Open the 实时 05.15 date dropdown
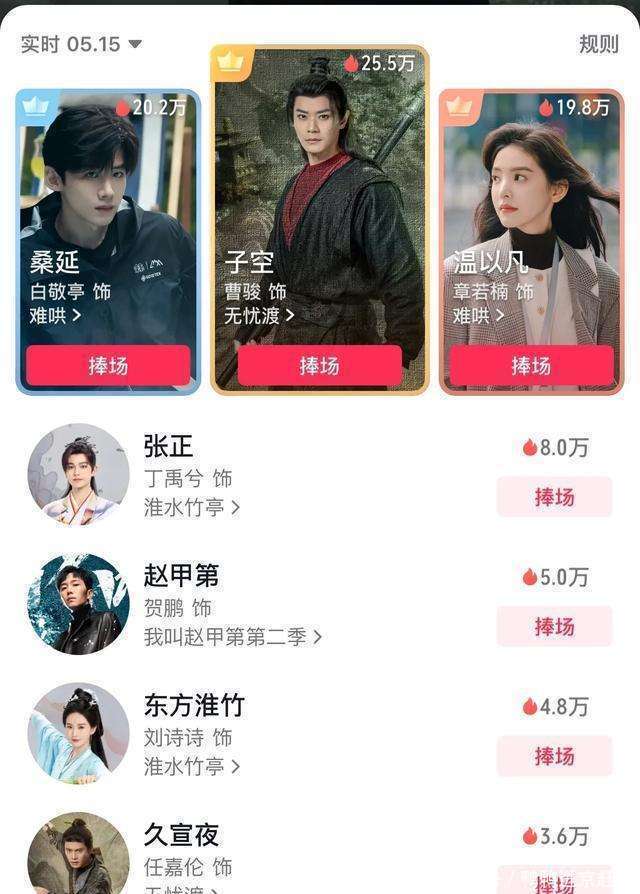Image resolution: width=640 pixels, height=894 pixels. point(82,44)
